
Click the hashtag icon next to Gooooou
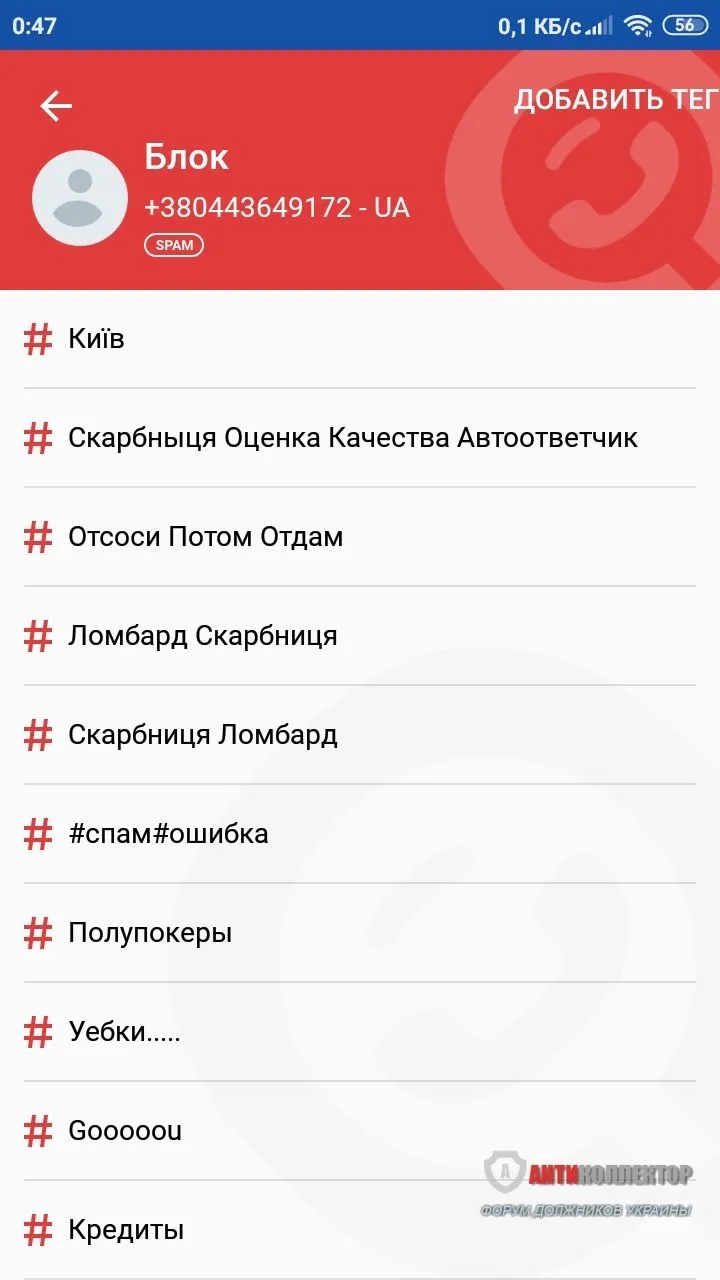coord(37,1131)
